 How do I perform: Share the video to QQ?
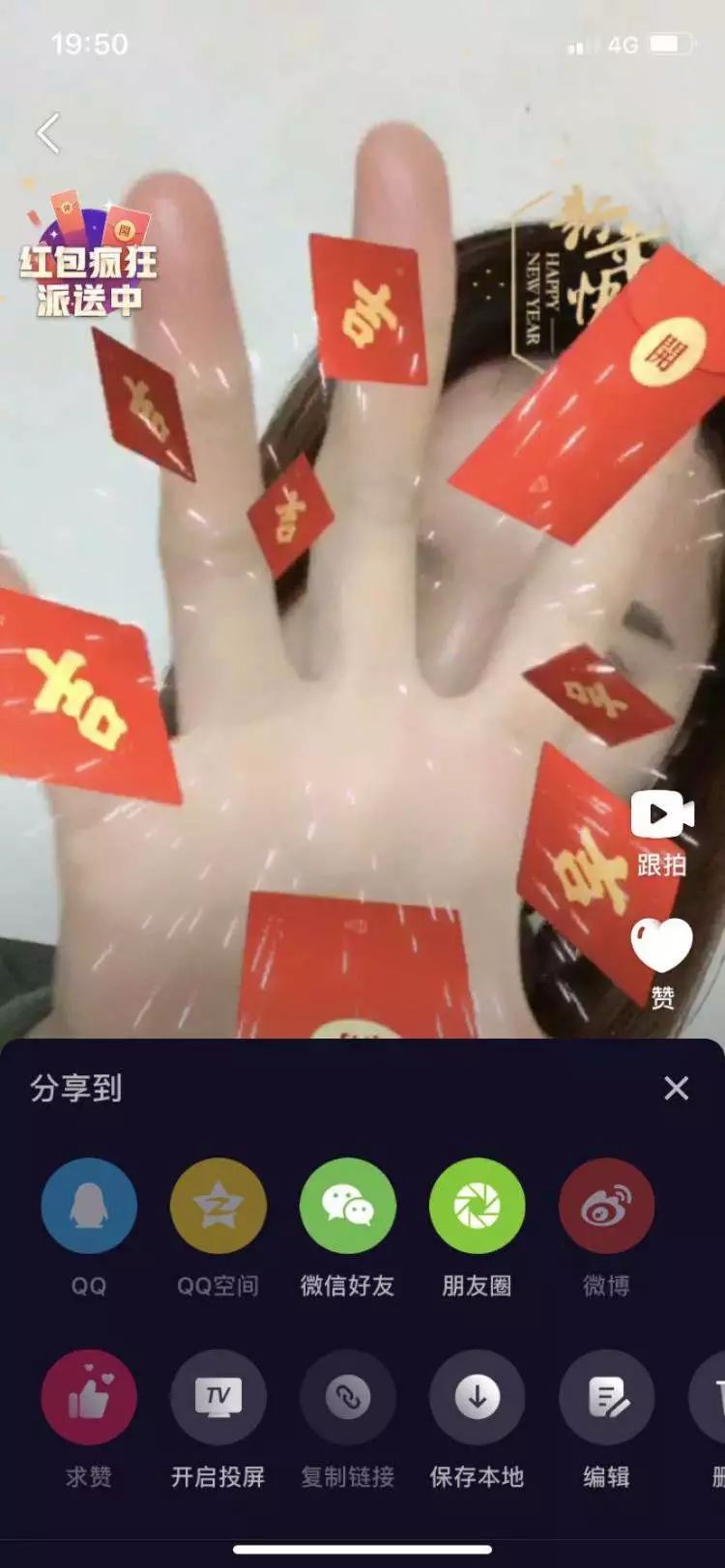pyautogui.click(x=89, y=1206)
